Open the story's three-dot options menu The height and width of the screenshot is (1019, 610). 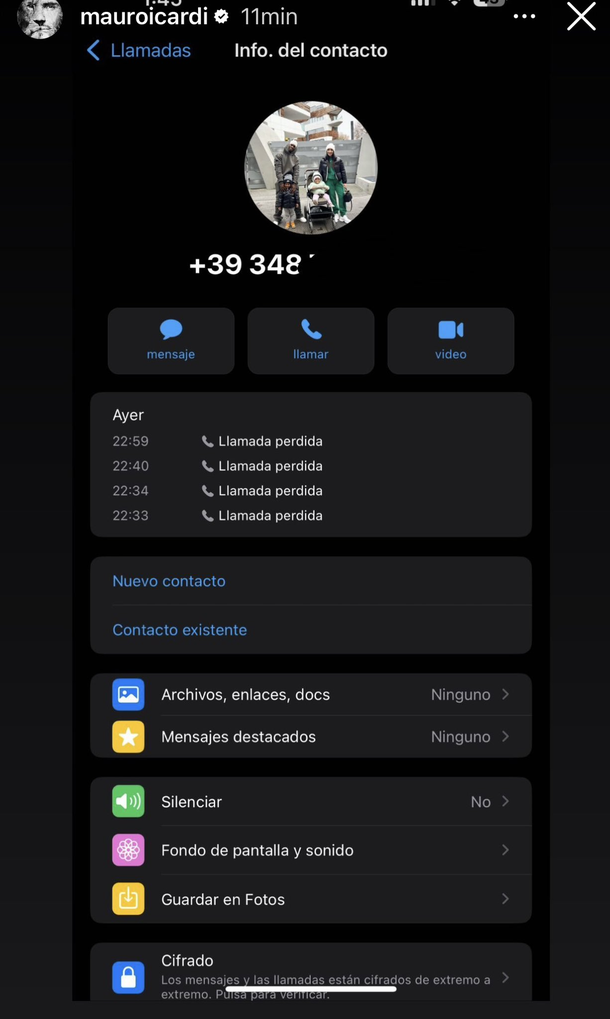click(x=524, y=17)
